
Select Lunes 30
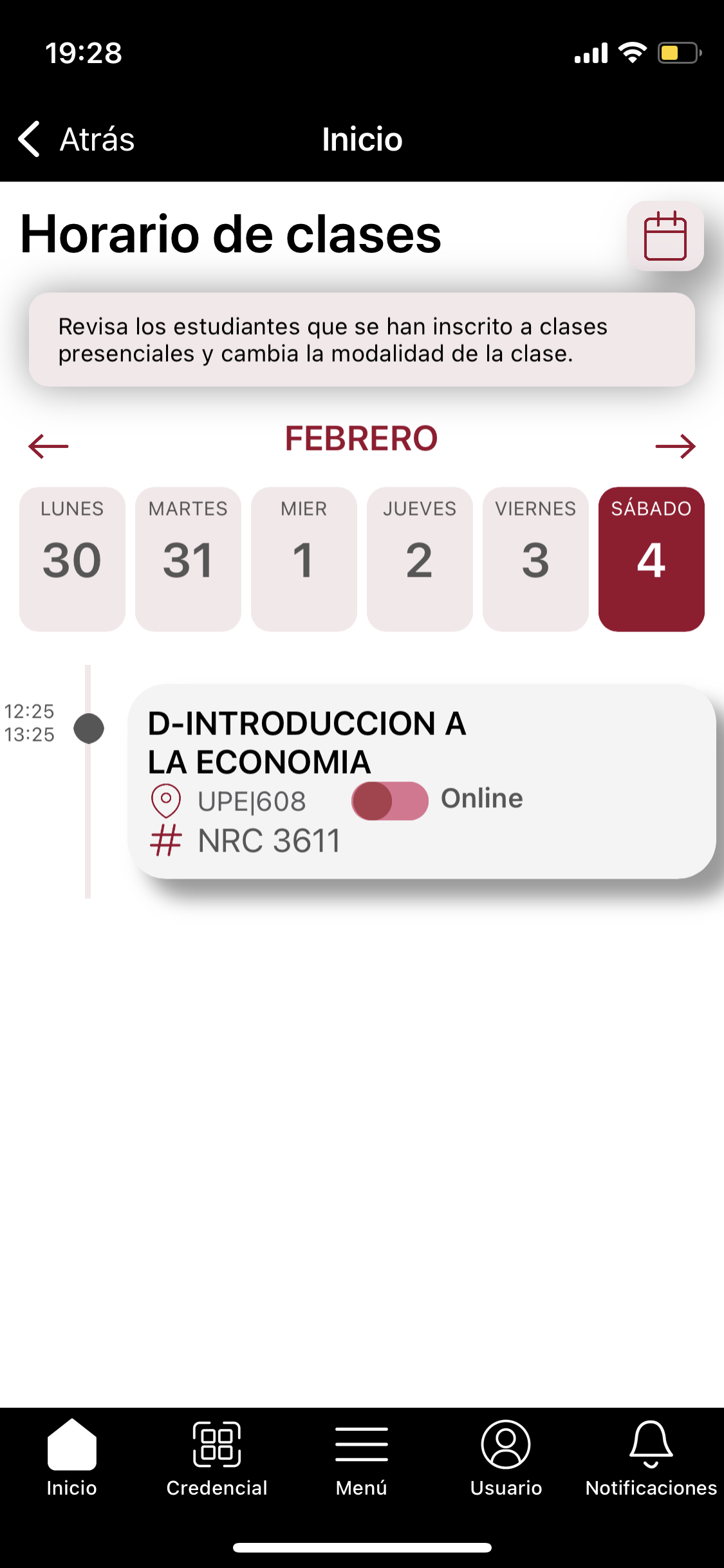pos(72,559)
